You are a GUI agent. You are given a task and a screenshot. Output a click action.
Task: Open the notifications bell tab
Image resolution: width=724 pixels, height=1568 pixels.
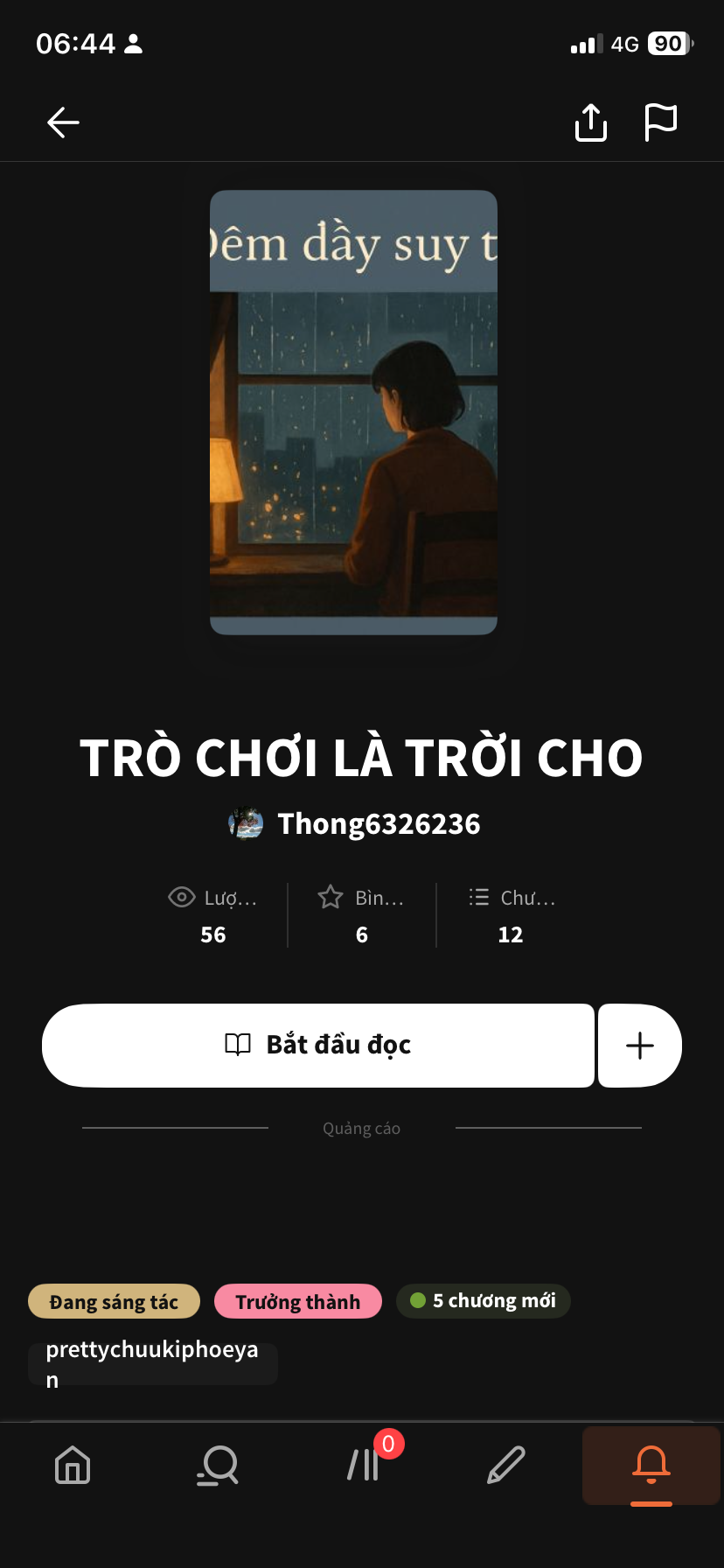pos(651,1465)
